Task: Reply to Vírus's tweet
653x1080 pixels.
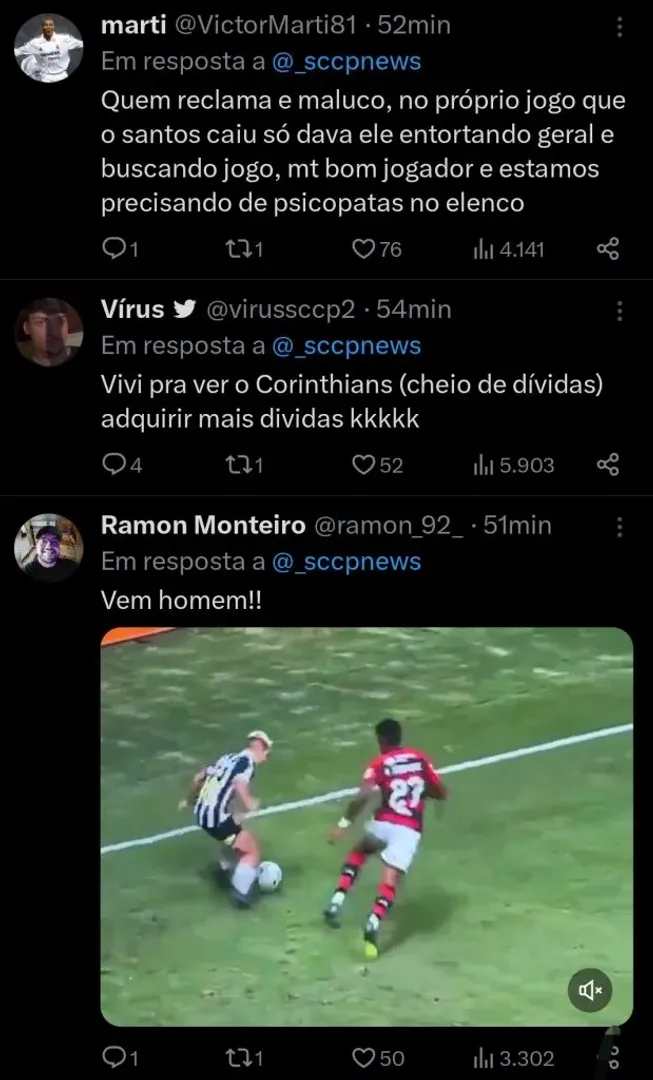Action: point(114,465)
